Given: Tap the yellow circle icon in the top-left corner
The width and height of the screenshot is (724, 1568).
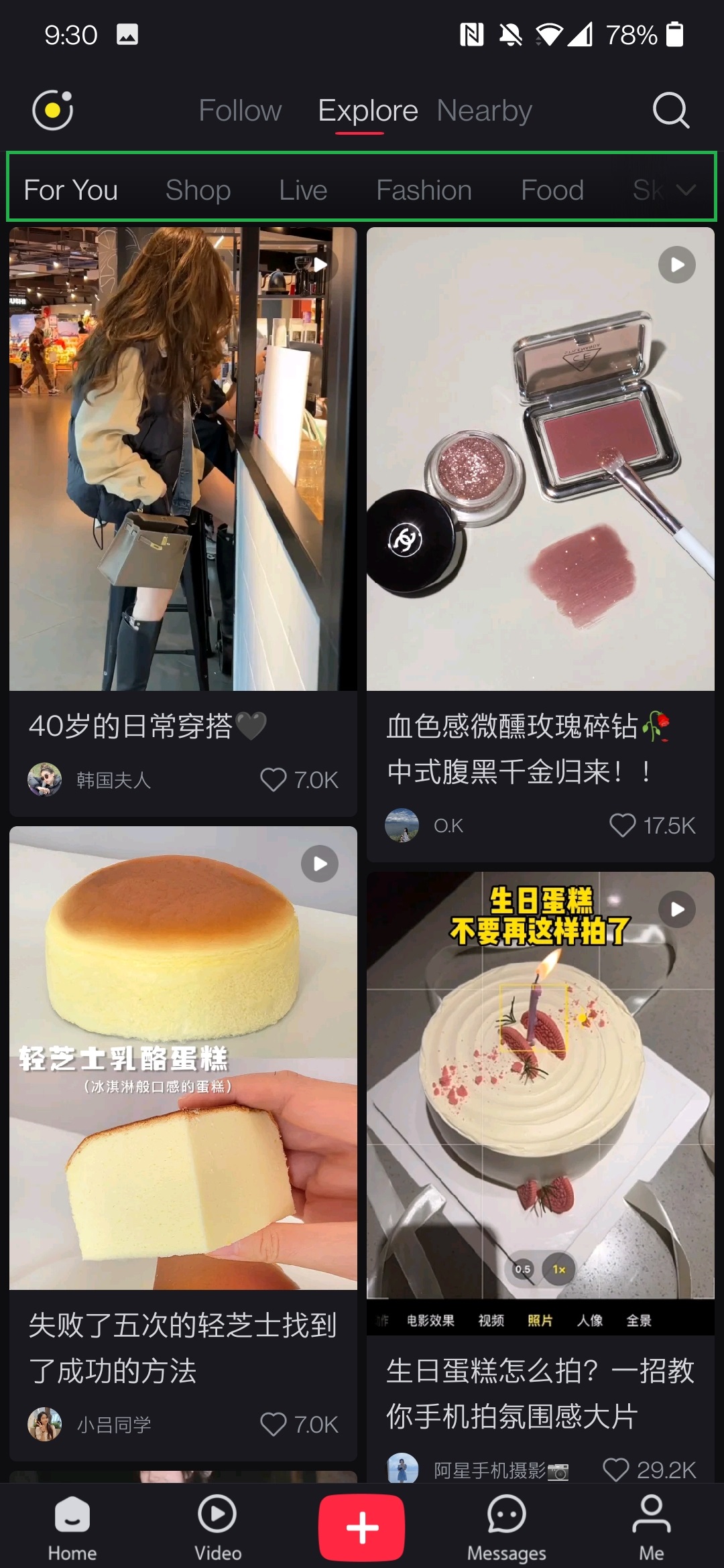Looking at the screenshot, I should point(53,110).
